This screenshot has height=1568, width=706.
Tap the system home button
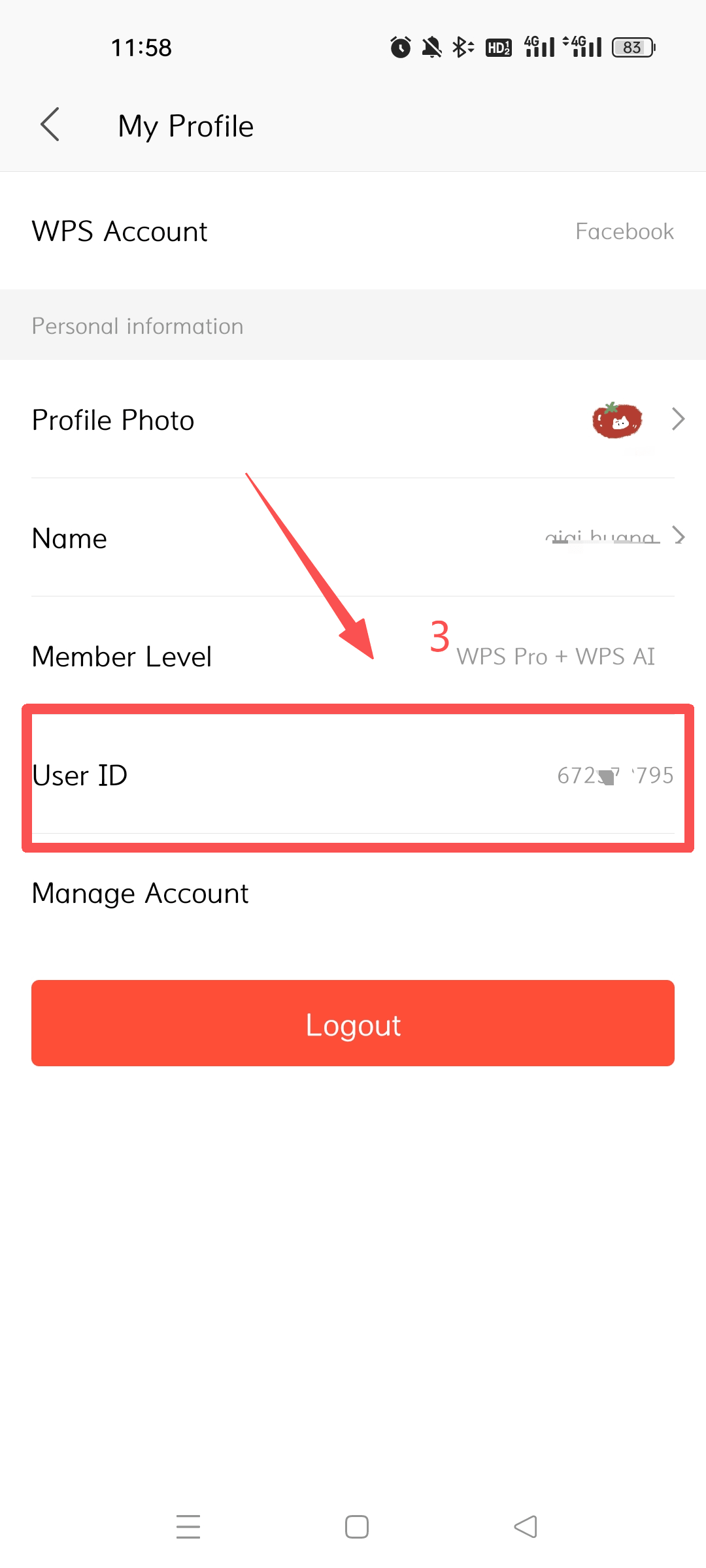[357, 1527]
